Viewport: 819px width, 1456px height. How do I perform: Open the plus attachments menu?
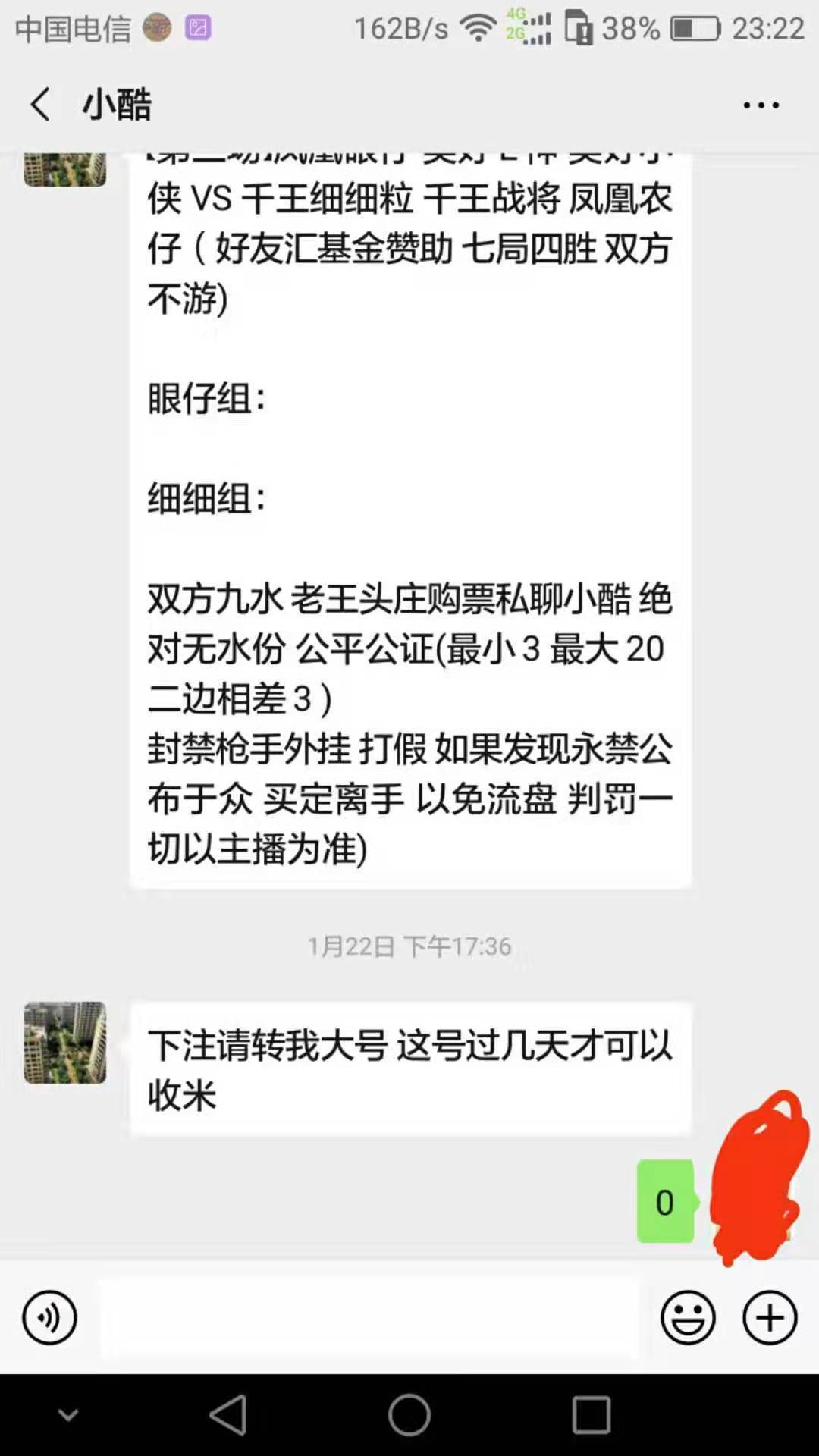pos(769,1318)
